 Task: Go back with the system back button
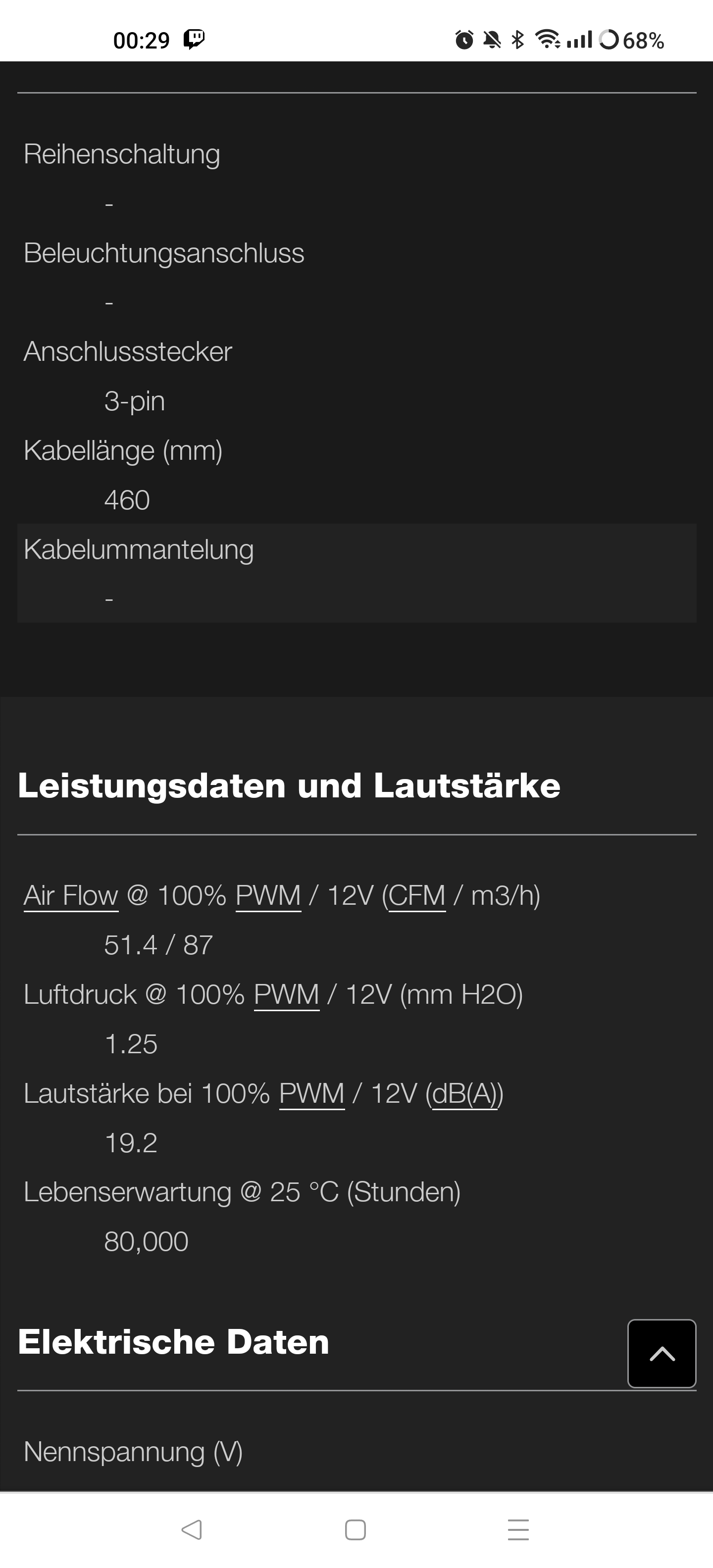(192, 1530)
